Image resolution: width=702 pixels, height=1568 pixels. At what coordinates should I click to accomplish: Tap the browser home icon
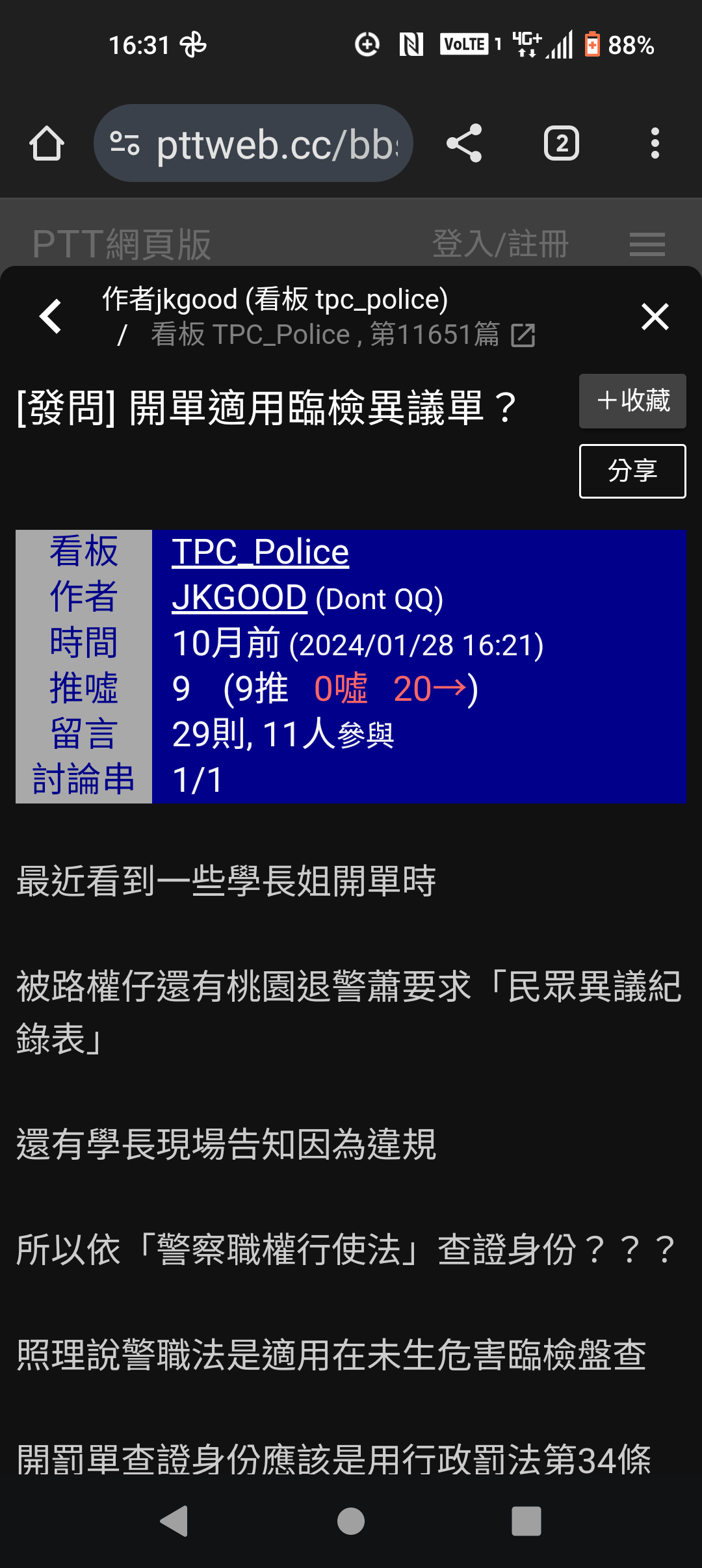pyautogui.click(x=47, y=143)
